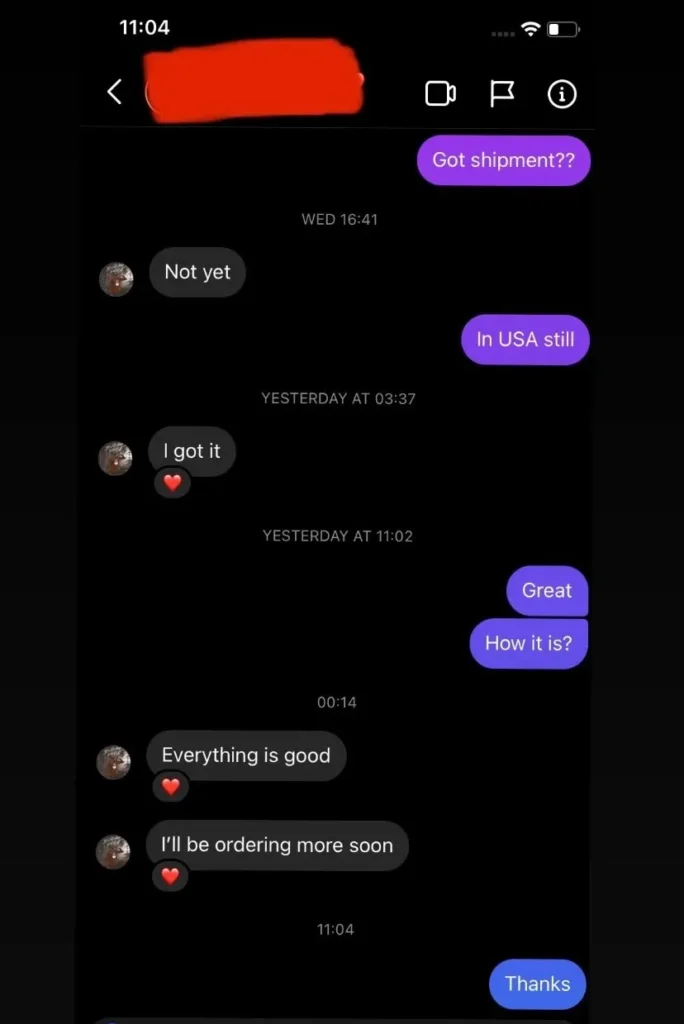Tap heart reaction under 'Everything is good'

click(171, 787)
